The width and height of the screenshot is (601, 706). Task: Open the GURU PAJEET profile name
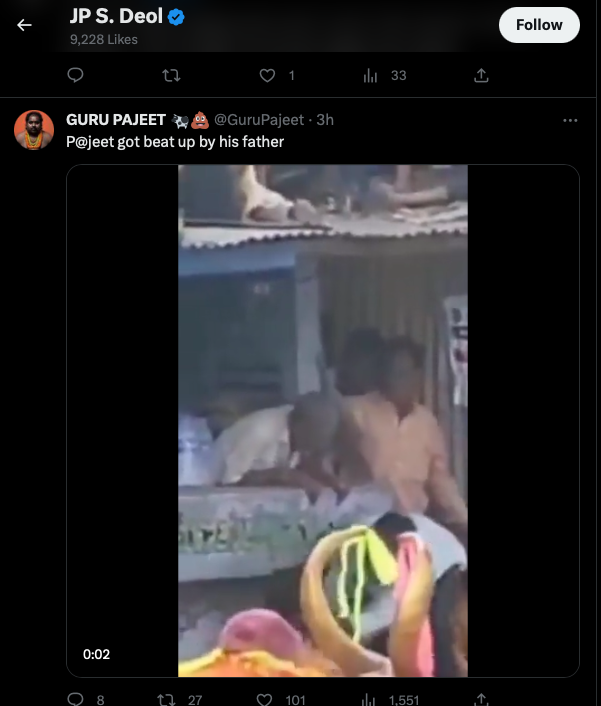coord(115,120)
